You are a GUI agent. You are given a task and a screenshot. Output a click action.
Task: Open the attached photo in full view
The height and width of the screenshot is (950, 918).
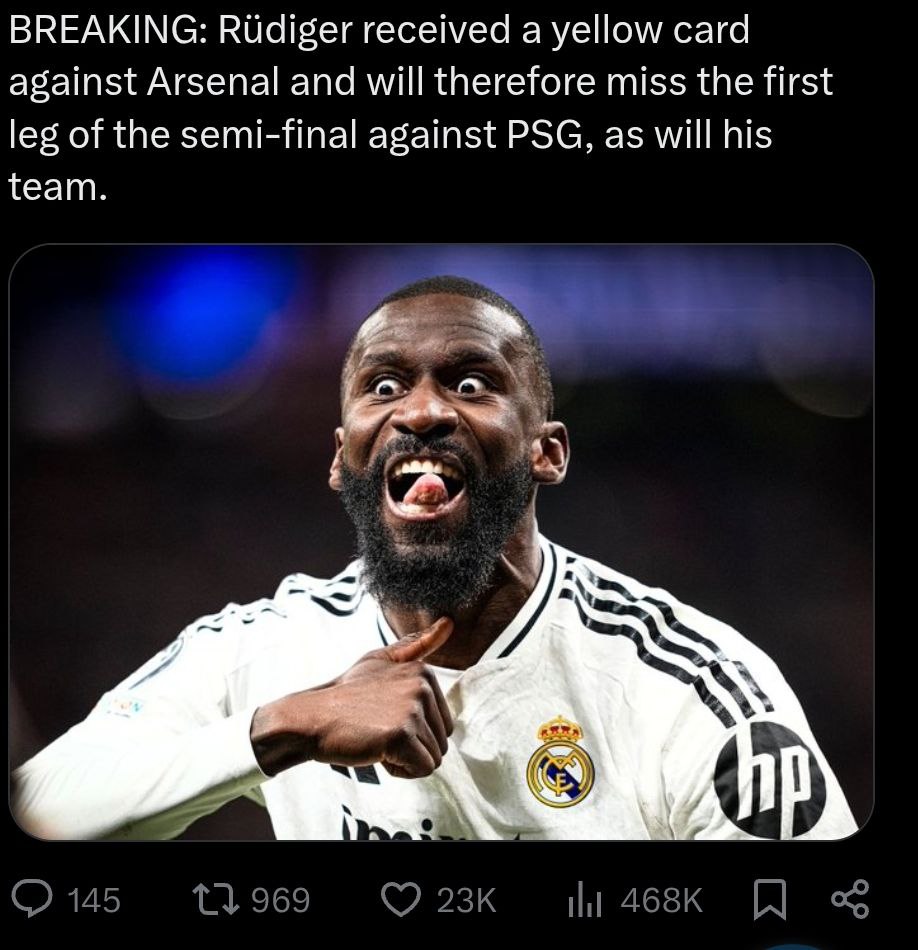(x=440, y=542)
